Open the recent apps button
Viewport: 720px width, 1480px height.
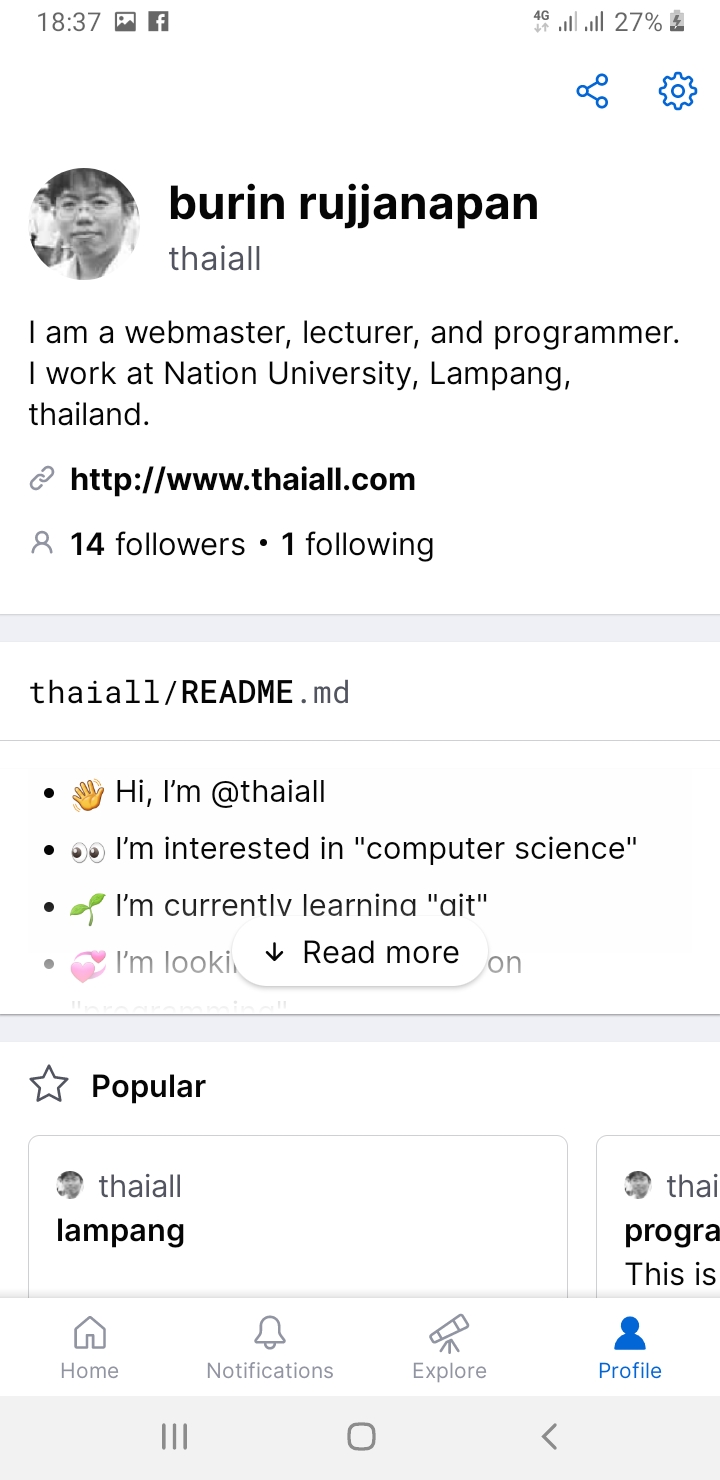coord(174,1437)
